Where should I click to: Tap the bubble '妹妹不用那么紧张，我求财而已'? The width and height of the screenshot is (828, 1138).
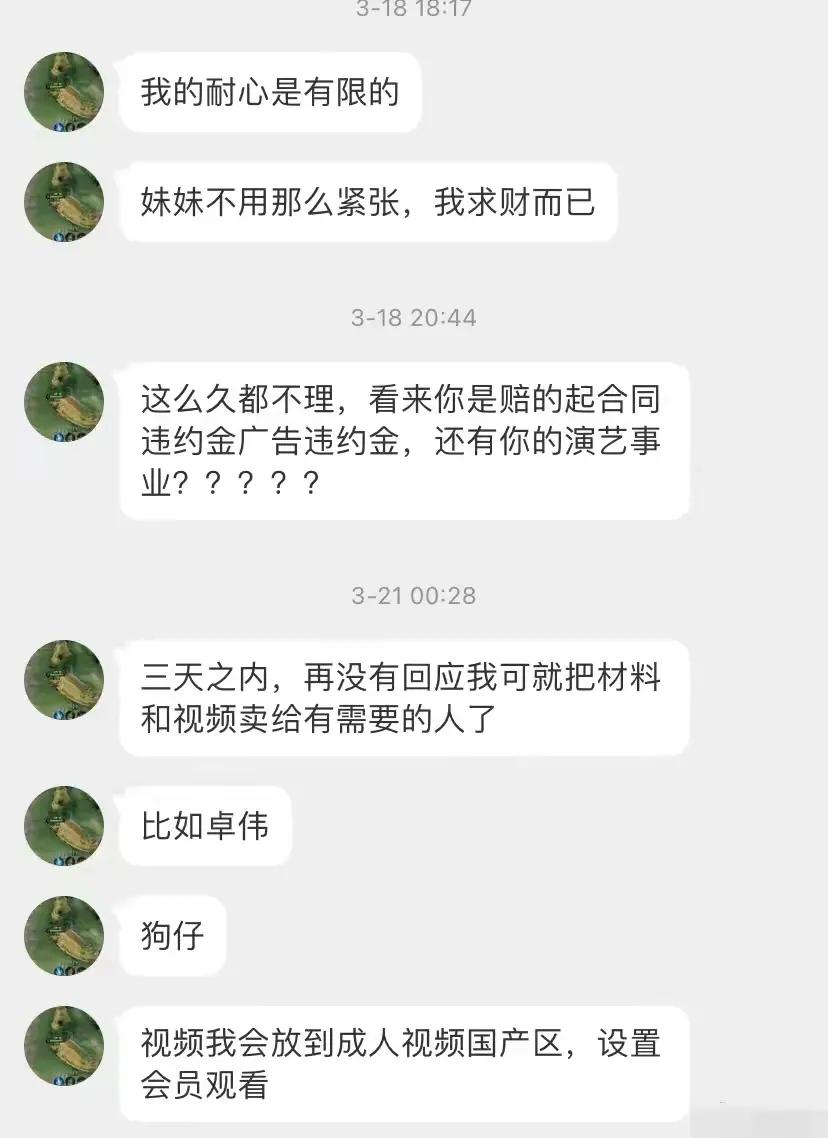click(x=372, y=202)
